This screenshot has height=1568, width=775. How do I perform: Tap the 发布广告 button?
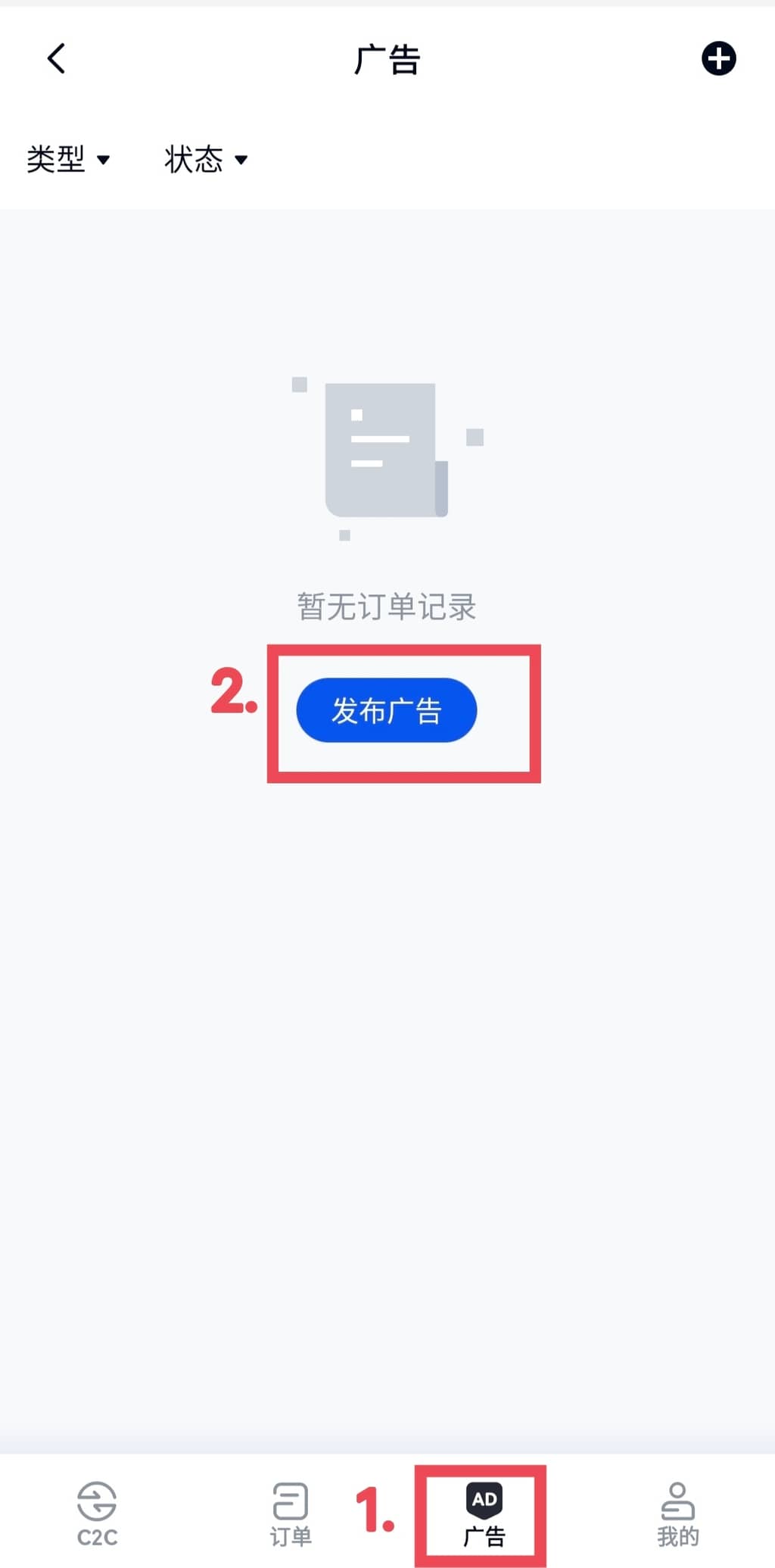point(386,710)
